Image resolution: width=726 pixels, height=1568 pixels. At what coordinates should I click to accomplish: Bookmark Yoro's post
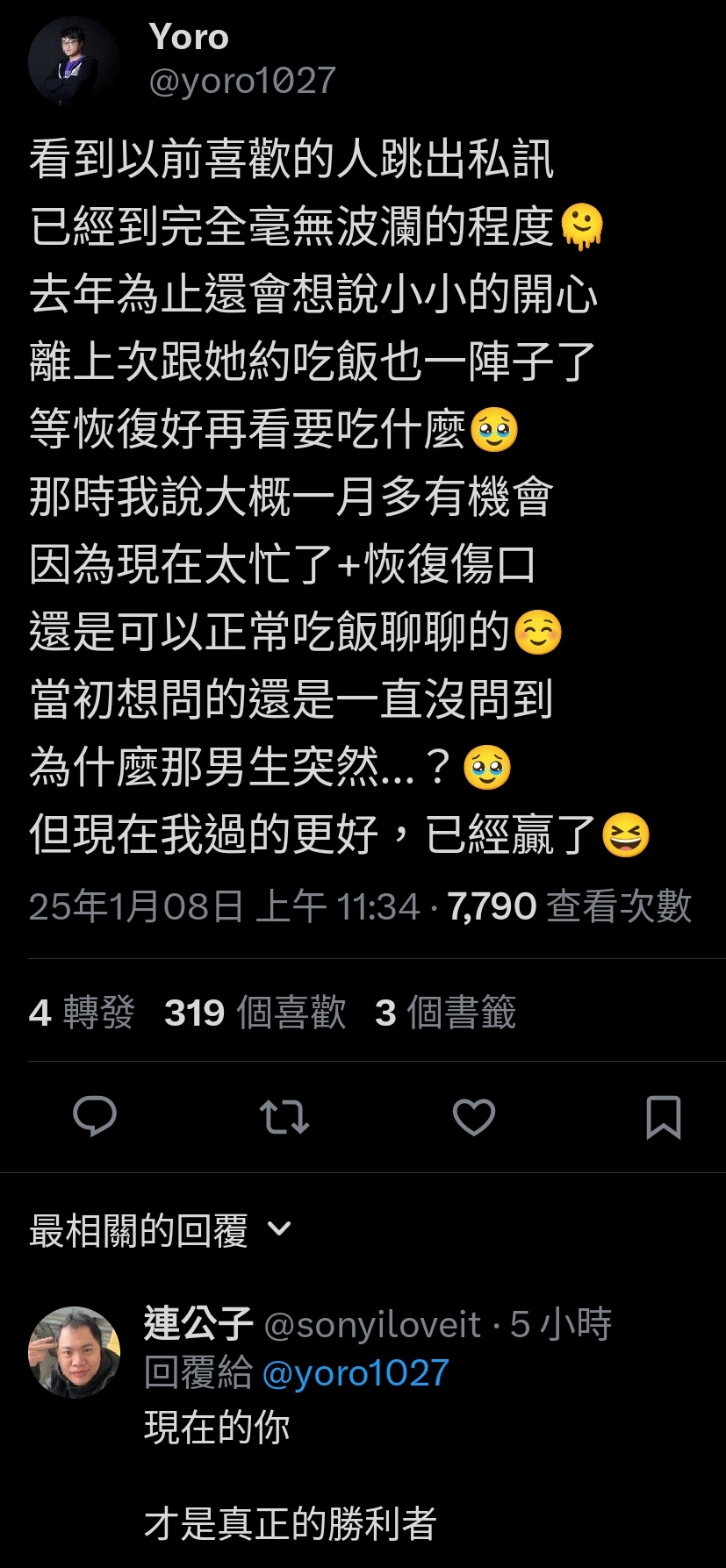click(663, 1117)
